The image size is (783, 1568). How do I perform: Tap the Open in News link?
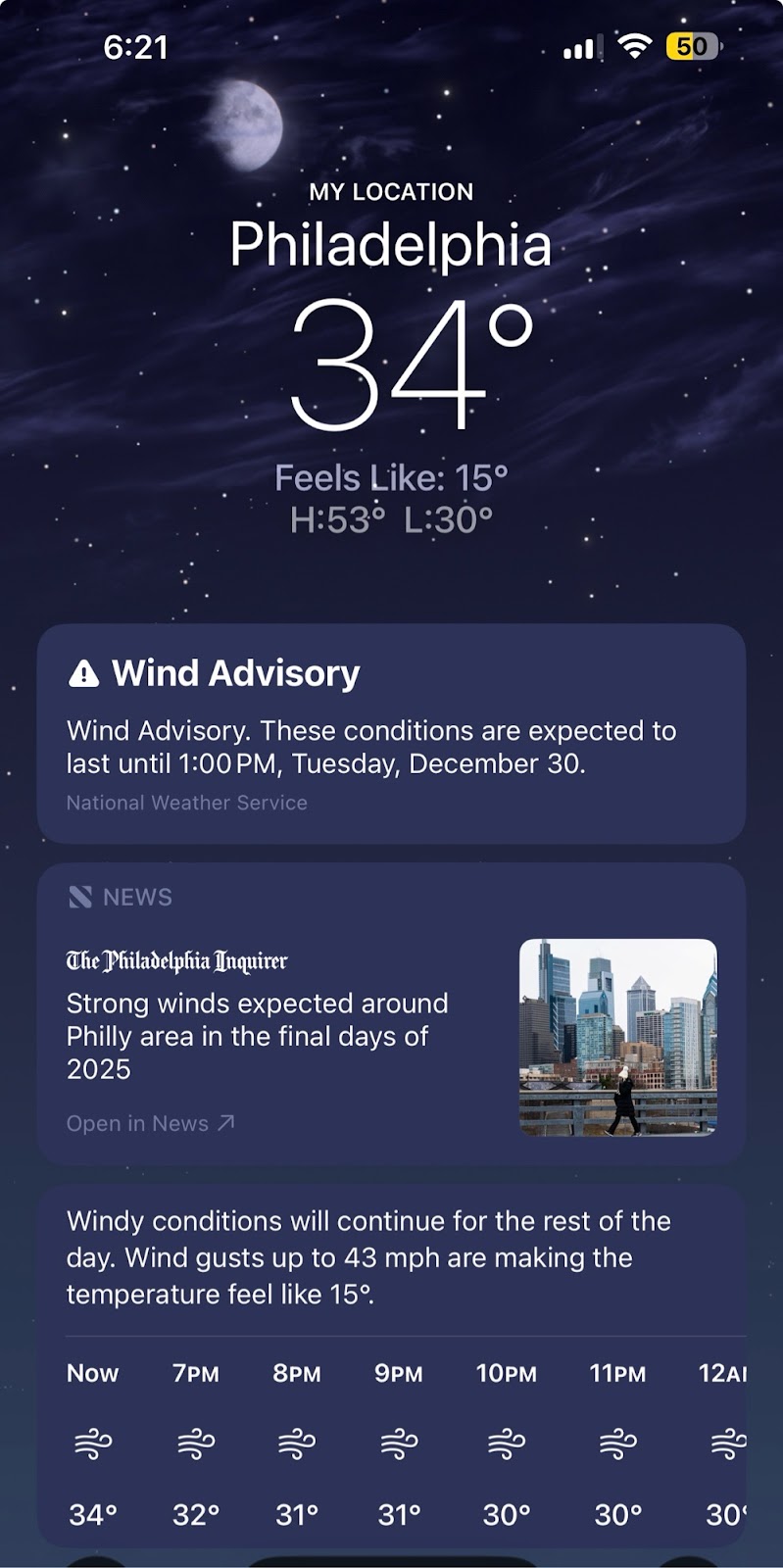150,1123
